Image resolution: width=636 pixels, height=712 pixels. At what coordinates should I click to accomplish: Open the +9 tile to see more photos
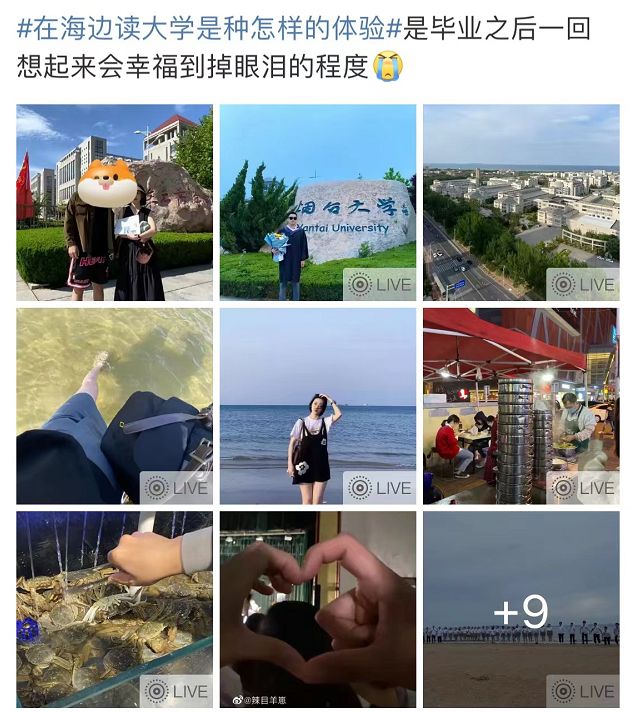pyautogui.click(x=521, y=609)
